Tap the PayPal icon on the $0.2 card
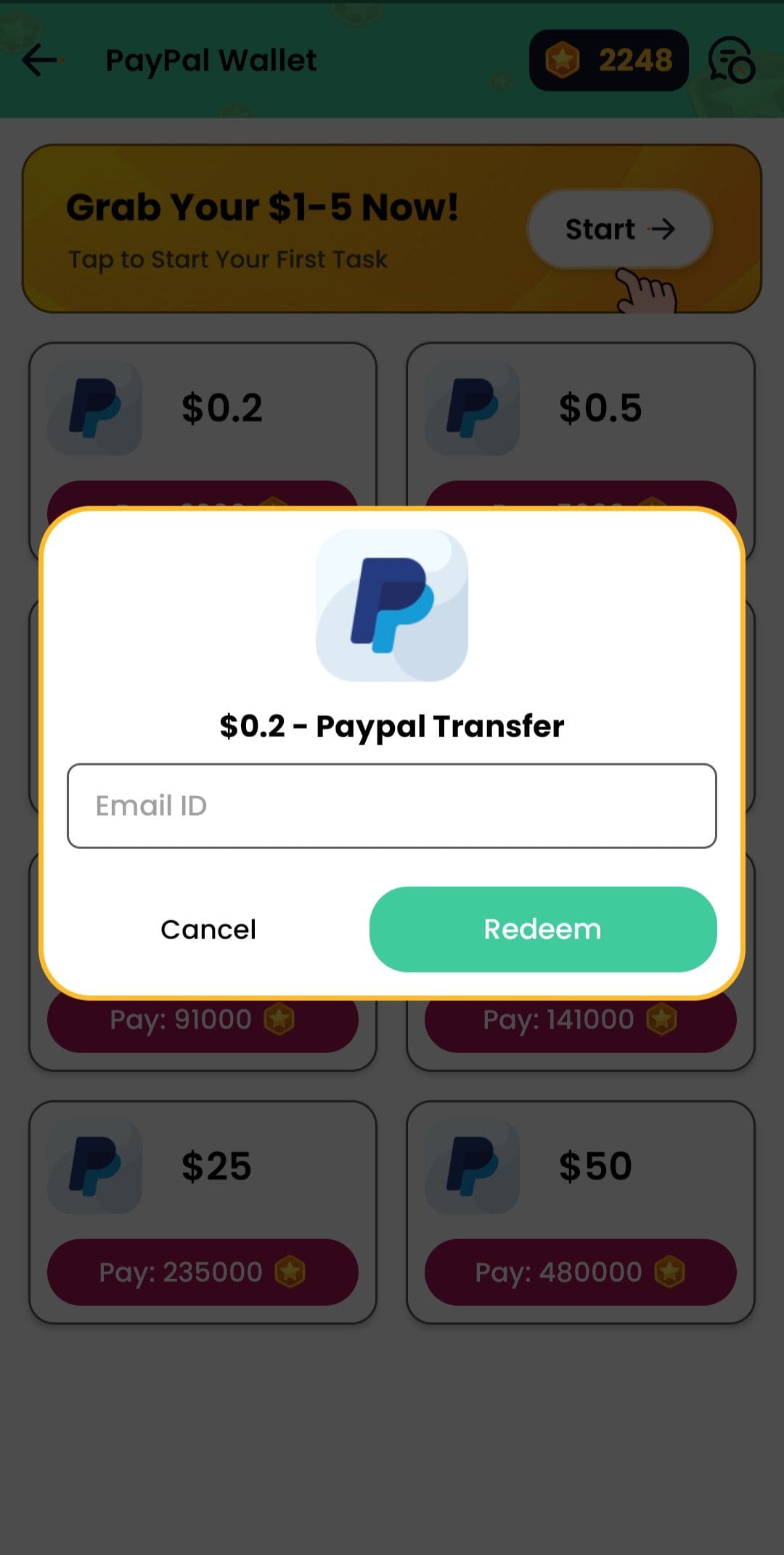 pos(95,408)
